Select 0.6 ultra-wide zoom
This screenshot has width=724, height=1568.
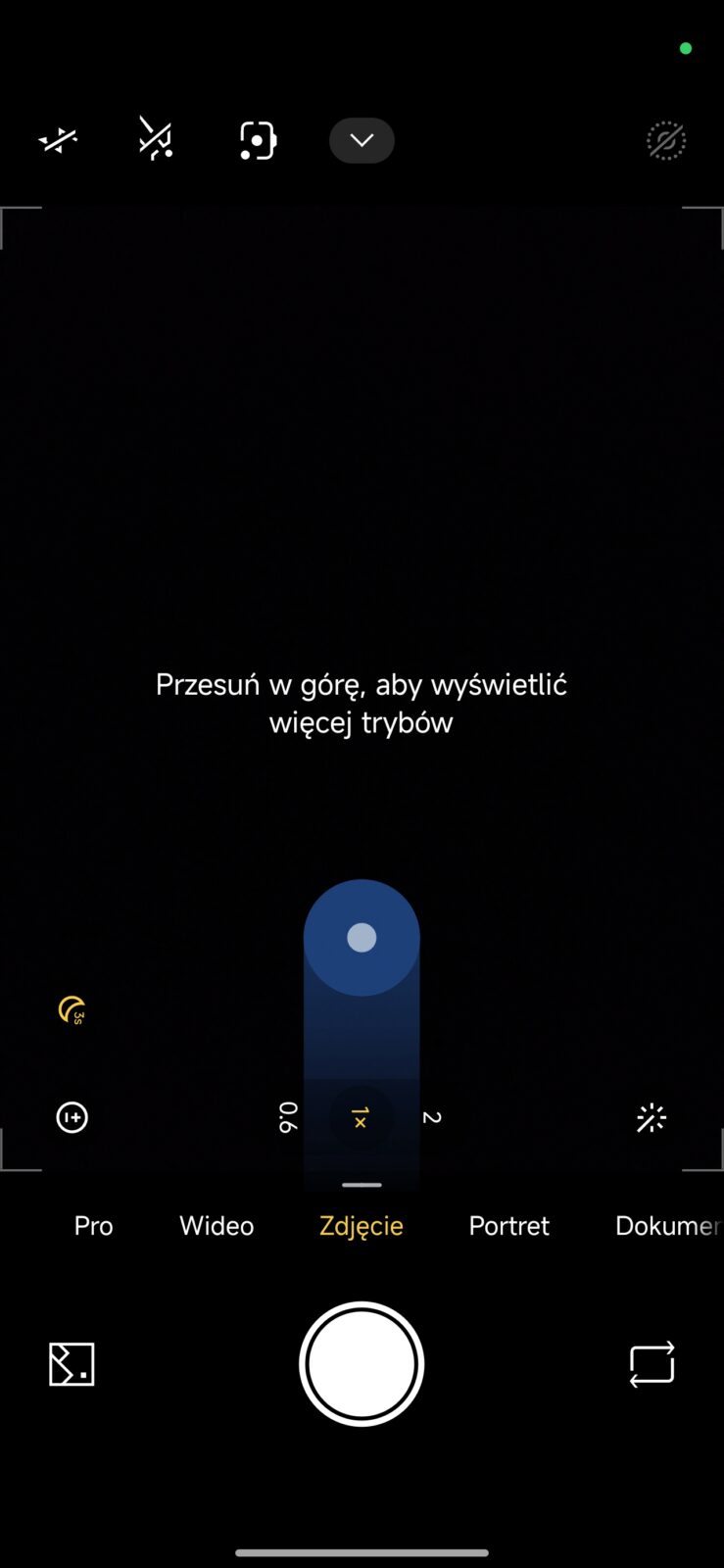coord(288,1117)
